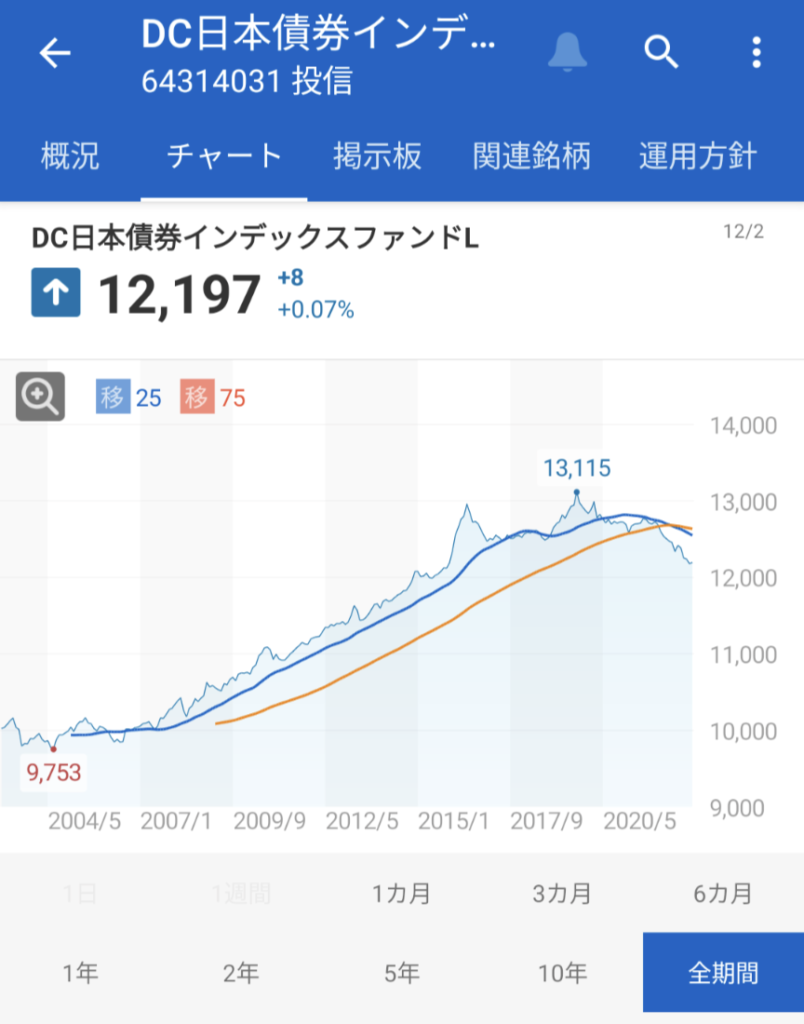The width and height of the screenshot is (804, 1024).
Task: Show the 2年 chart range
Action: coord(241,972)
